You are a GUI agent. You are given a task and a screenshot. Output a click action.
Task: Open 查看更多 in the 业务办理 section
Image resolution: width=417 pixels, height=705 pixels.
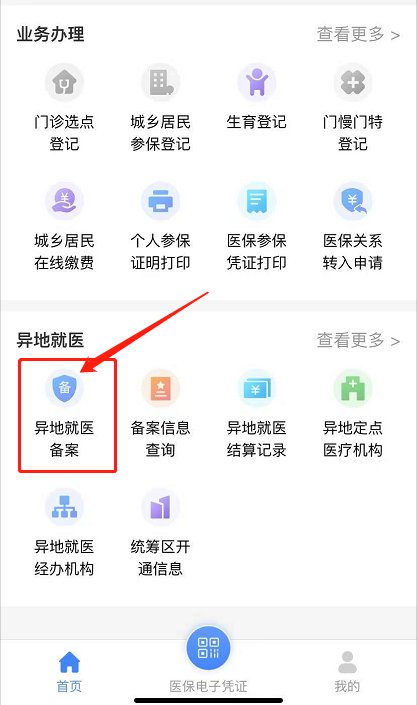tap(358, 35)
